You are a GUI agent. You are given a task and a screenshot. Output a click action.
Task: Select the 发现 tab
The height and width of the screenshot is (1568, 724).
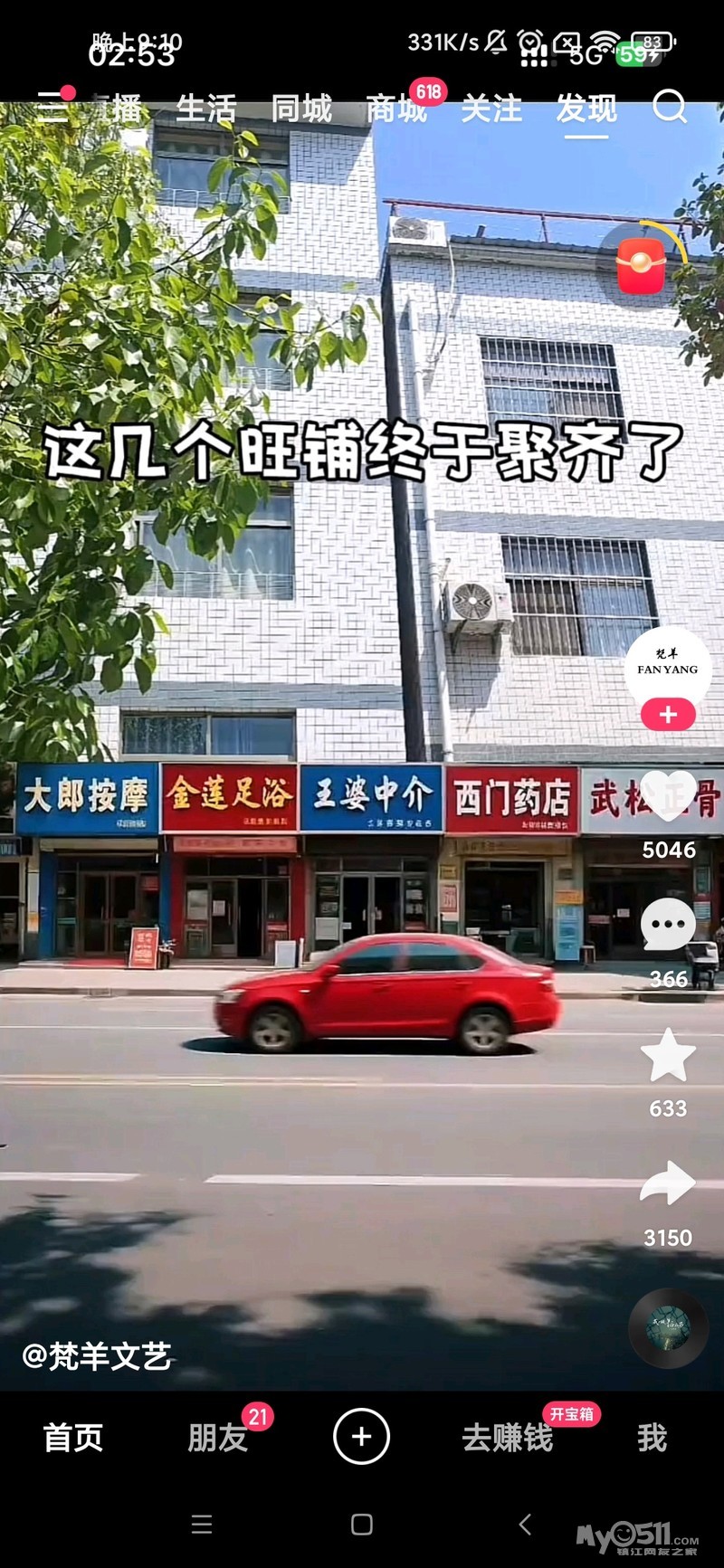coord(586,109)
